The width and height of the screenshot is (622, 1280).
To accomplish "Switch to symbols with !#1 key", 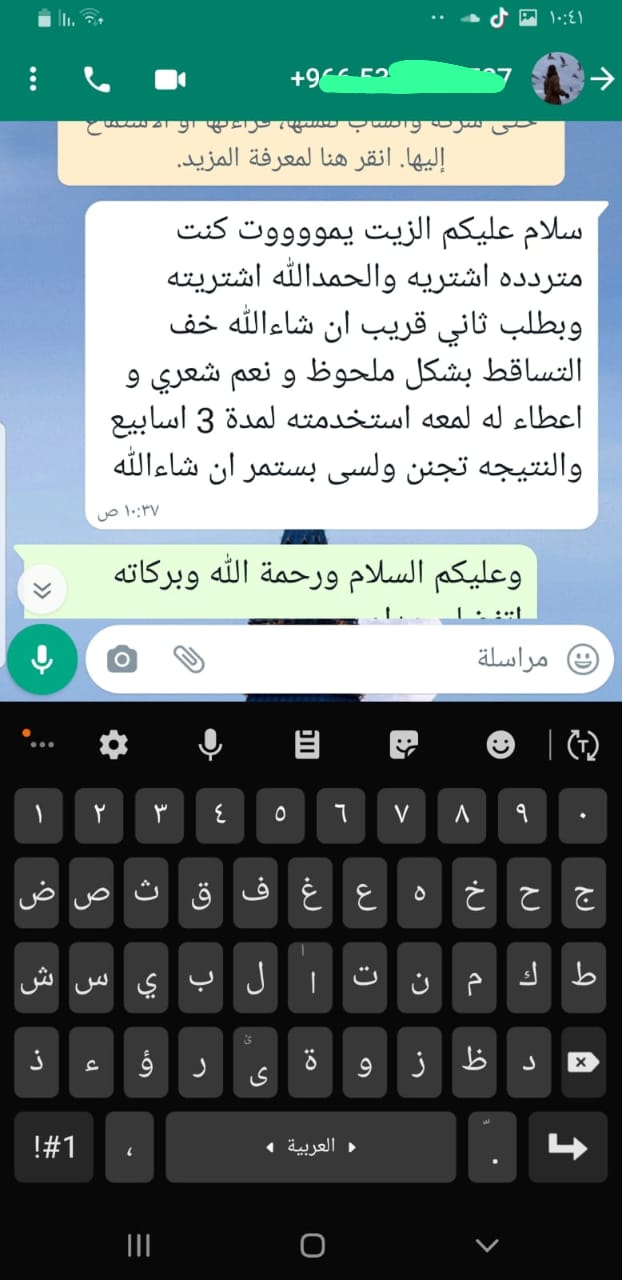I will (54, 1146).
